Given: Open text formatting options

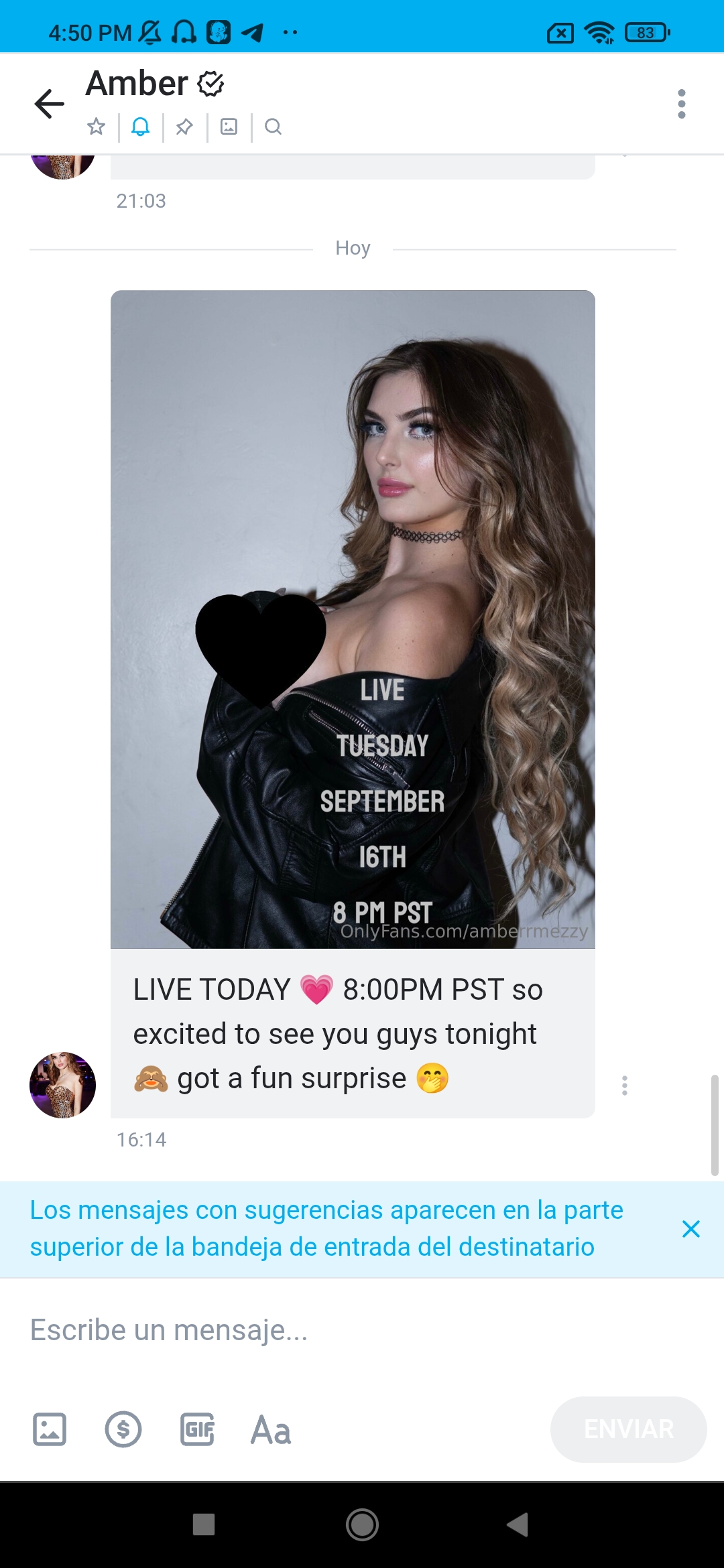Looking at the screenshot, I should (271, 1429).
